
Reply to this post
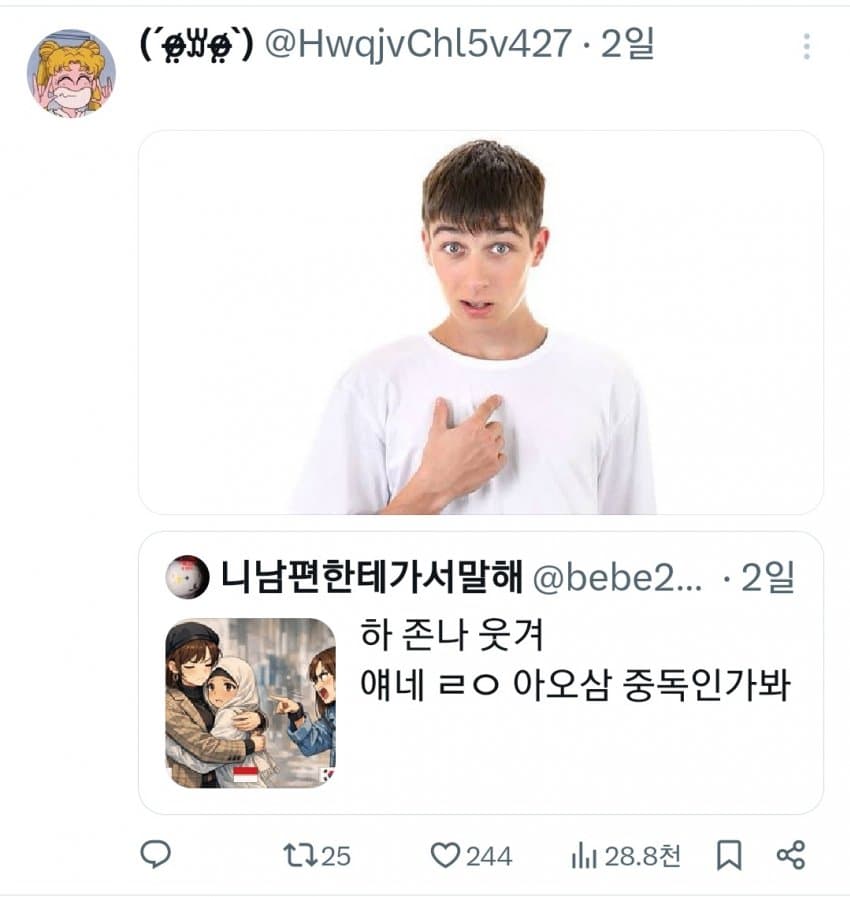tap(155, 855)
